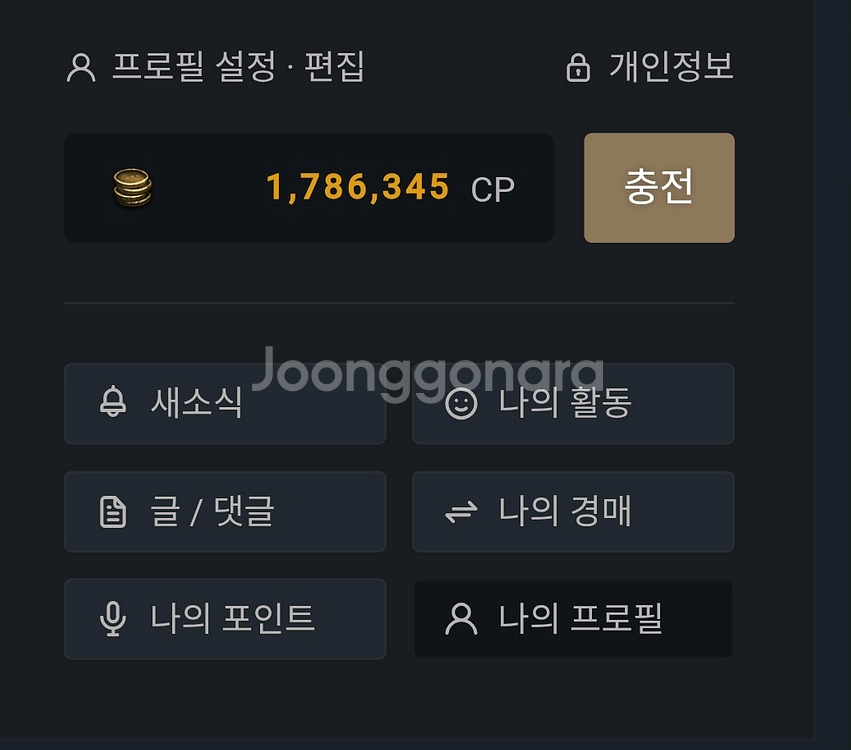Open 나의 포인트
This screenshot has width=851, height=750.
pos(225,619)
